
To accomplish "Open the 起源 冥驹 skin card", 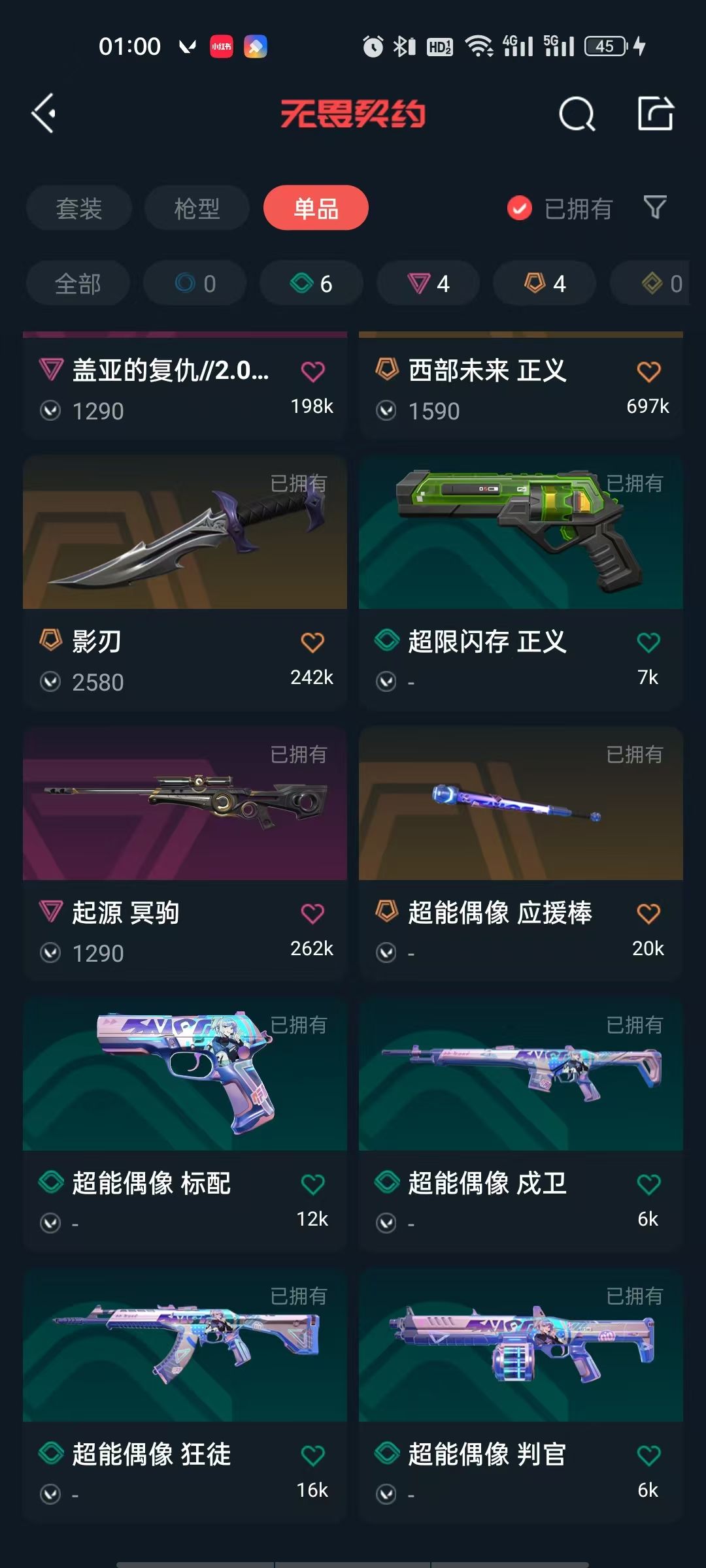I will click(185, 853).
